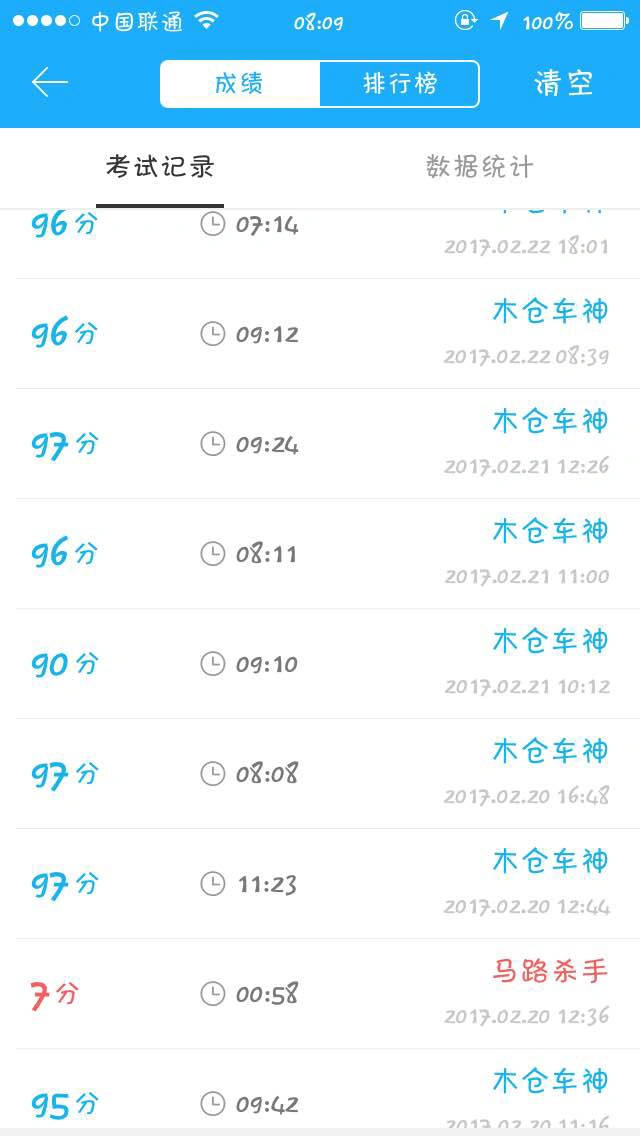
Task: Open the 7分 马路杀手 record
Action: click(x=320, y=994)
